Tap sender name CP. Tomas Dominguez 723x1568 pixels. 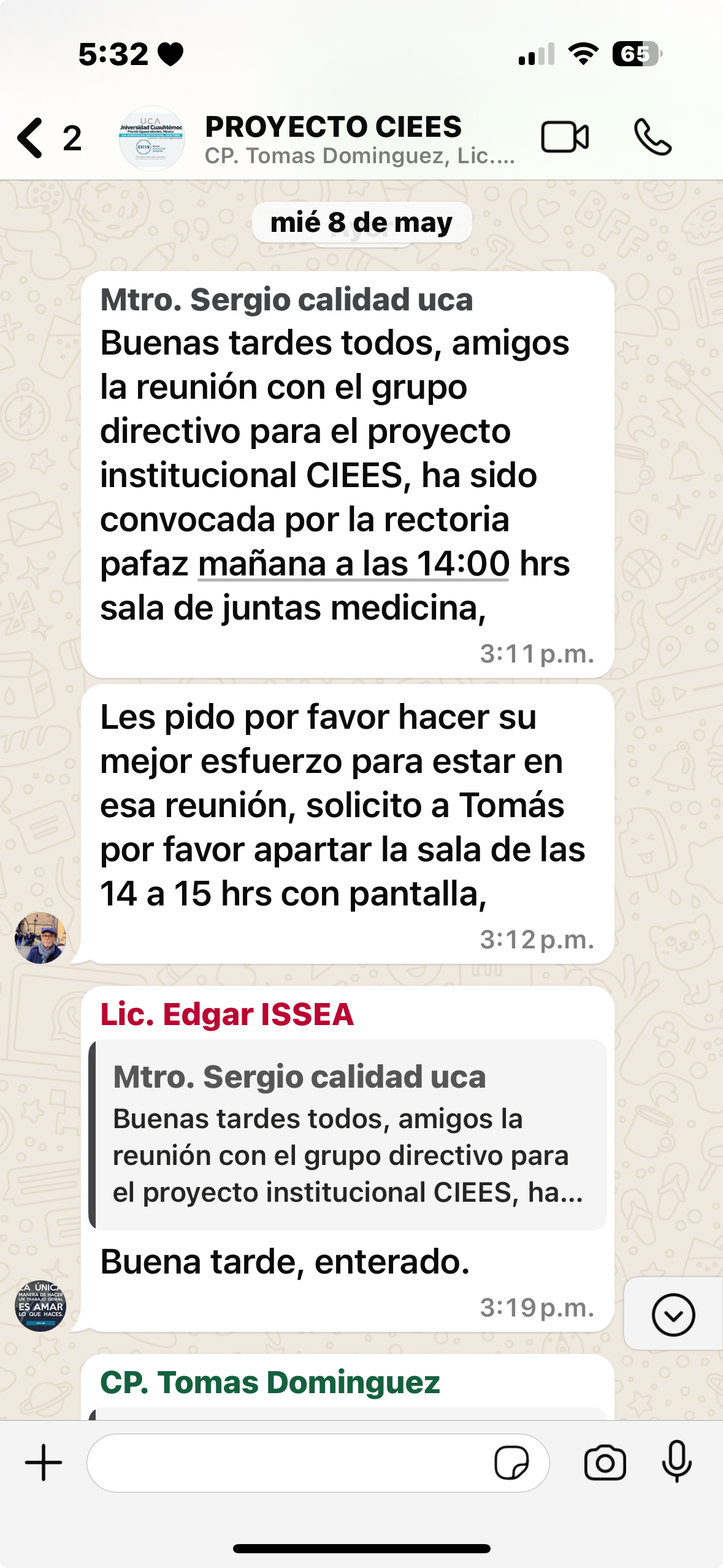(270, 1382)
